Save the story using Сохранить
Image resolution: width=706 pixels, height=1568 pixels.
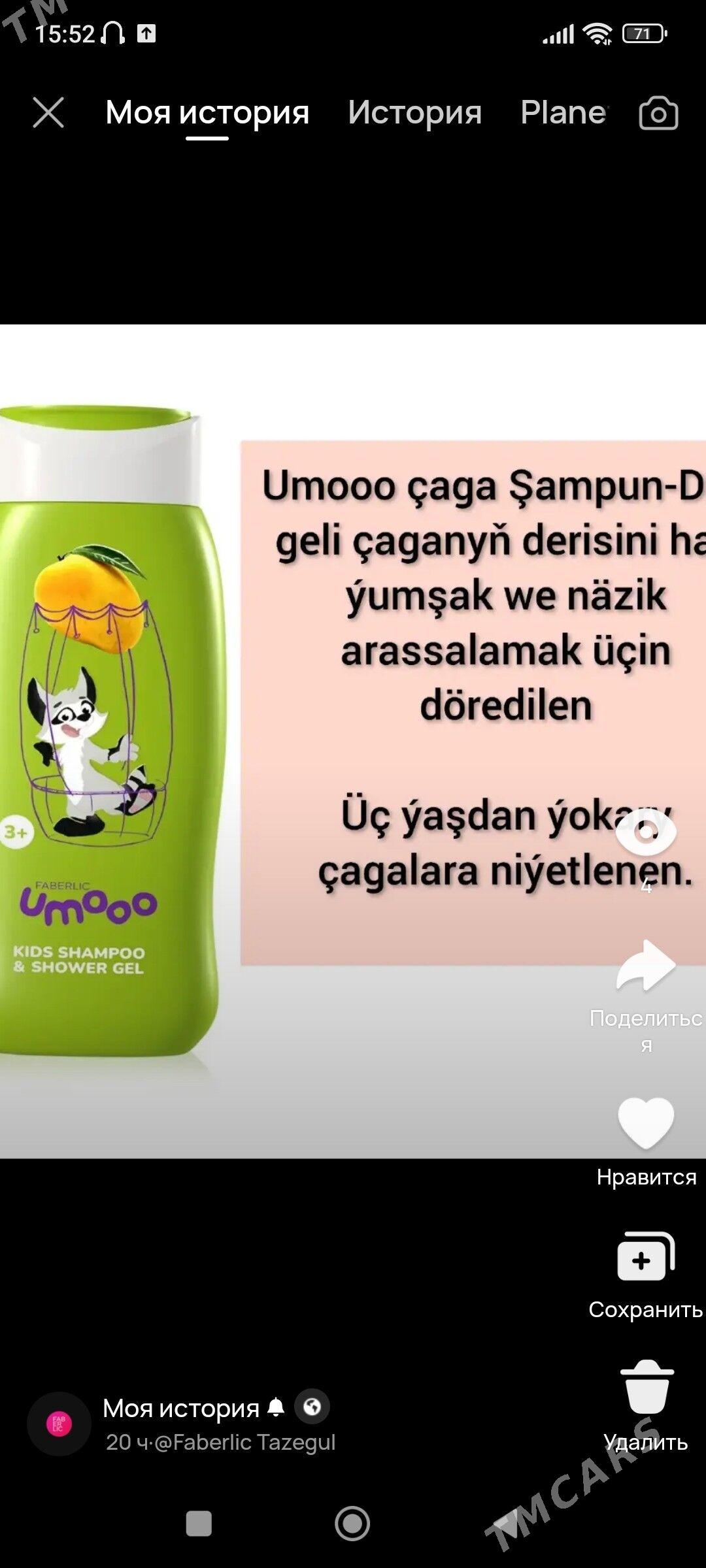646,1256
